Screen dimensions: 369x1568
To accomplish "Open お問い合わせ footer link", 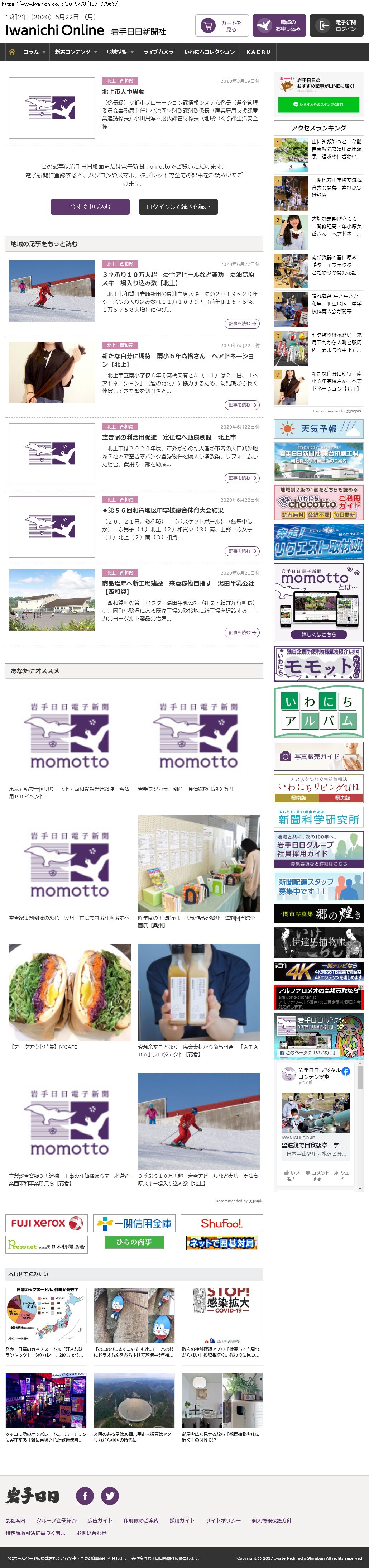I will coord(91,1533).
